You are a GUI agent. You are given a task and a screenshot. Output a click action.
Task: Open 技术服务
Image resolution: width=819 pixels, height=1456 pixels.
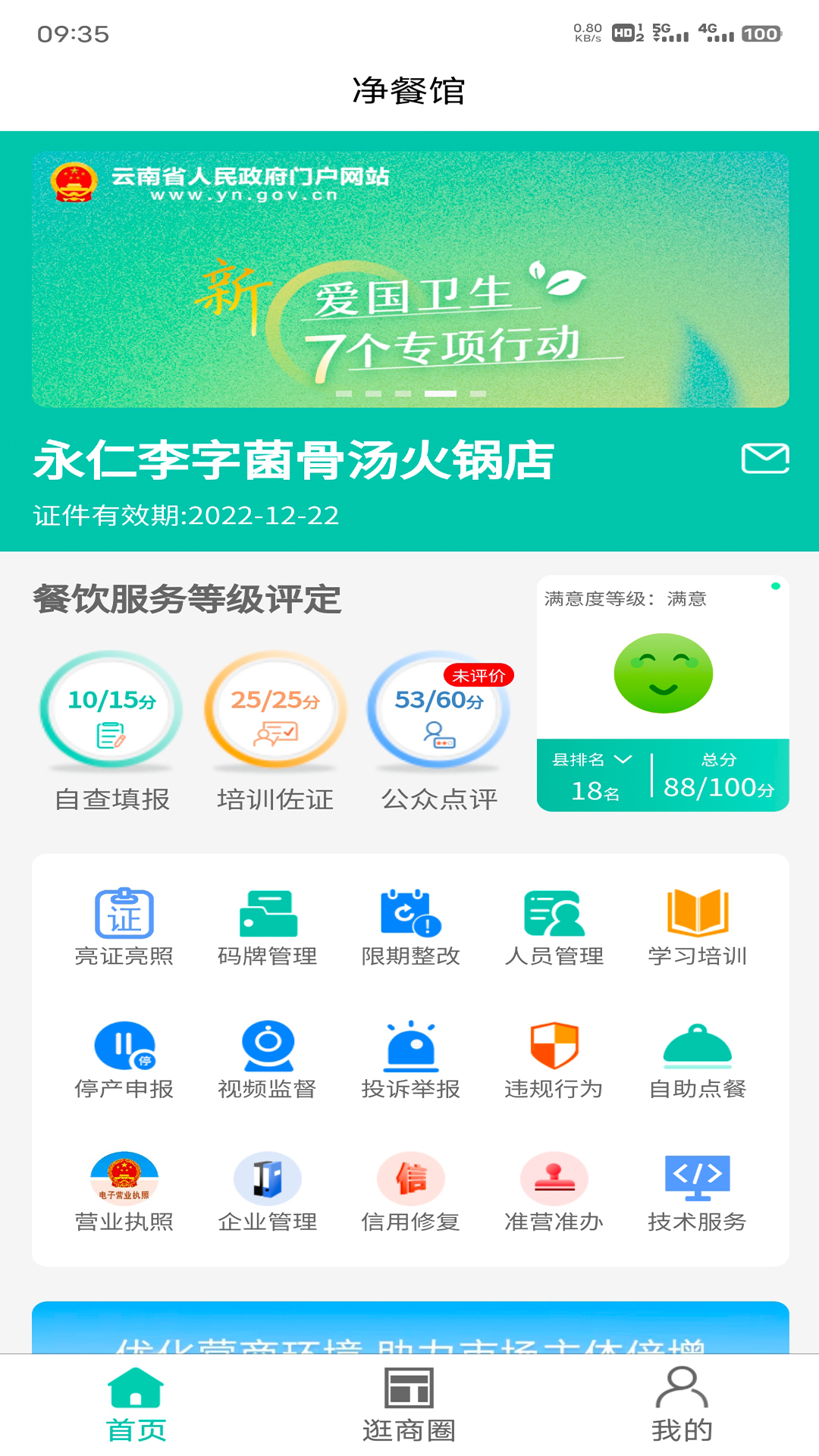(x=698, y=1192)
